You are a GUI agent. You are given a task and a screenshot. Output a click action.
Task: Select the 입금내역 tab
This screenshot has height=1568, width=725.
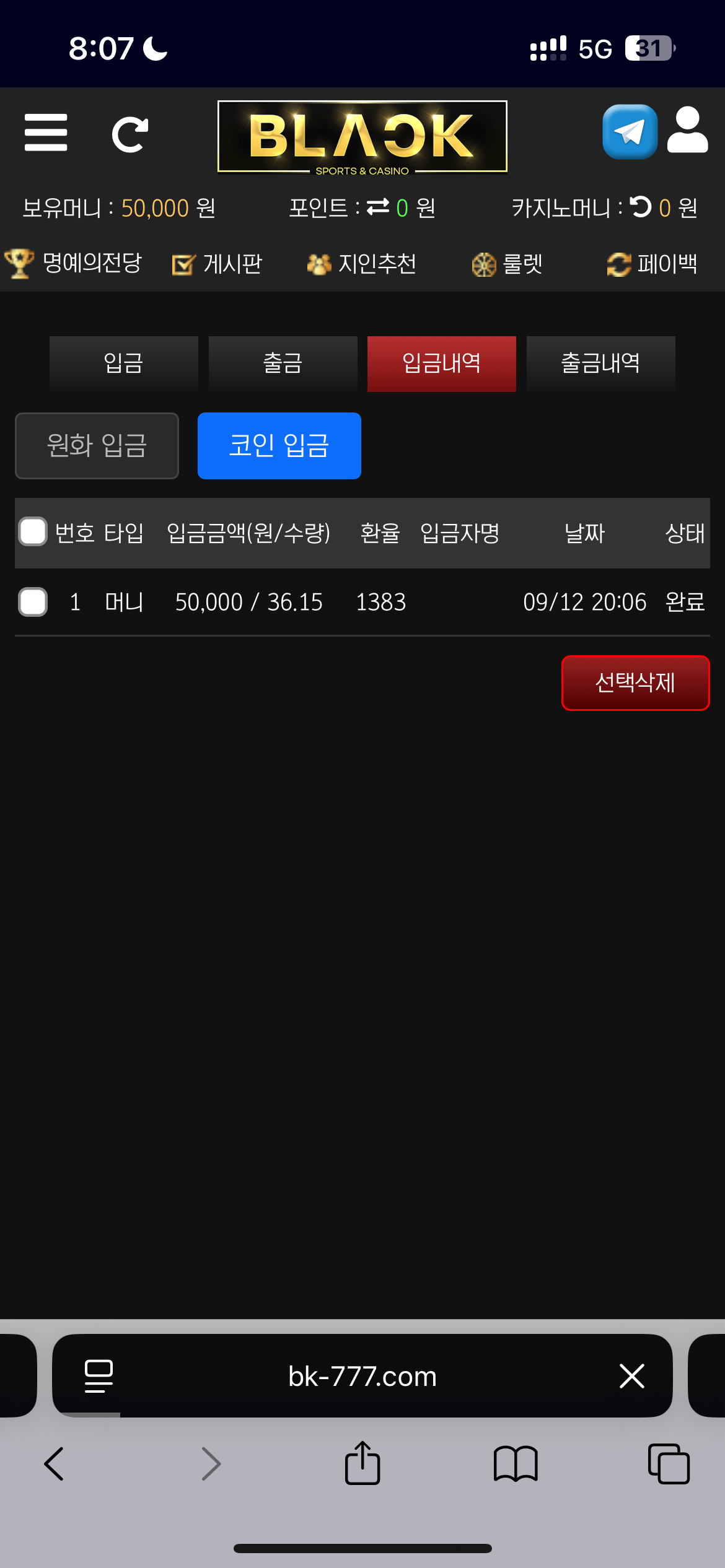tap(442, 364)
